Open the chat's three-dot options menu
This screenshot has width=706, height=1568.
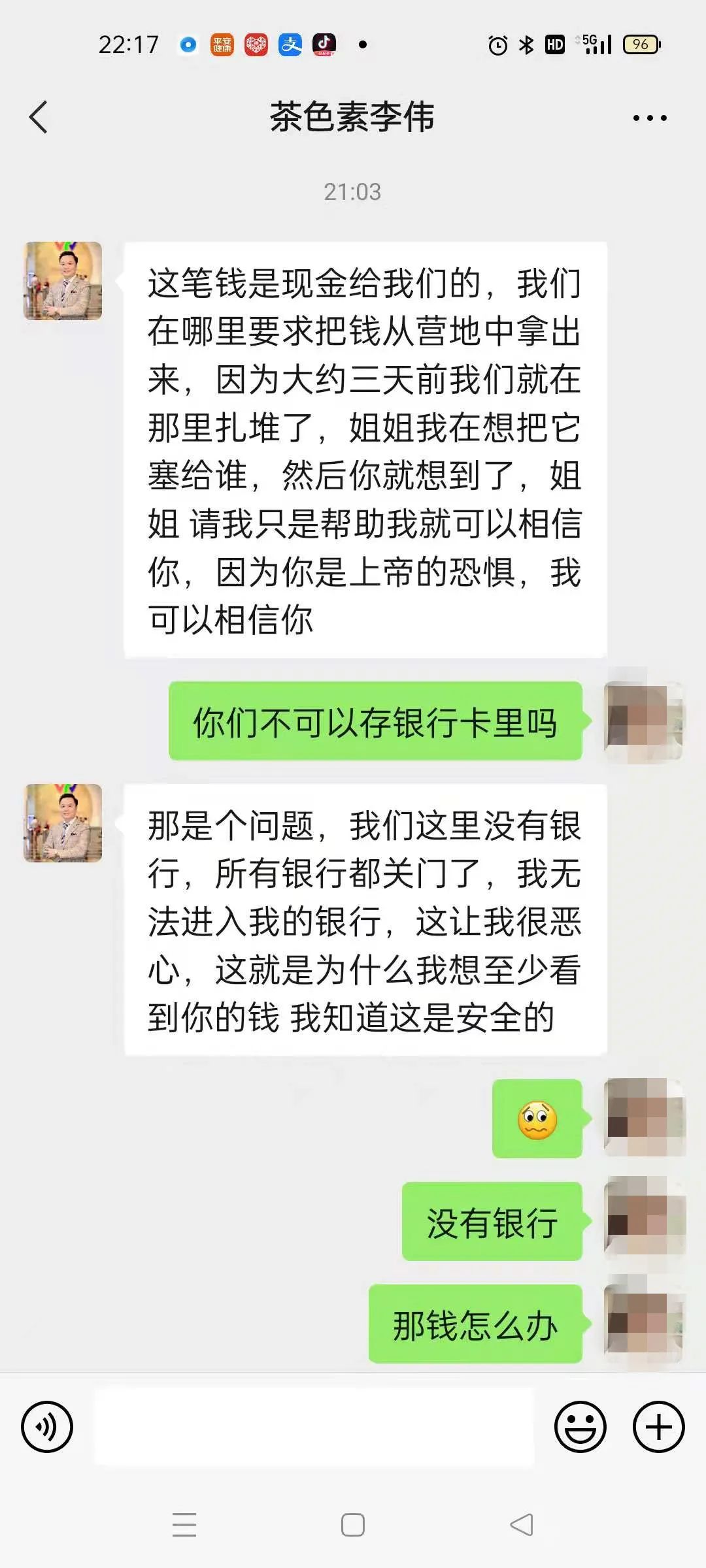[x=650, y=118]
